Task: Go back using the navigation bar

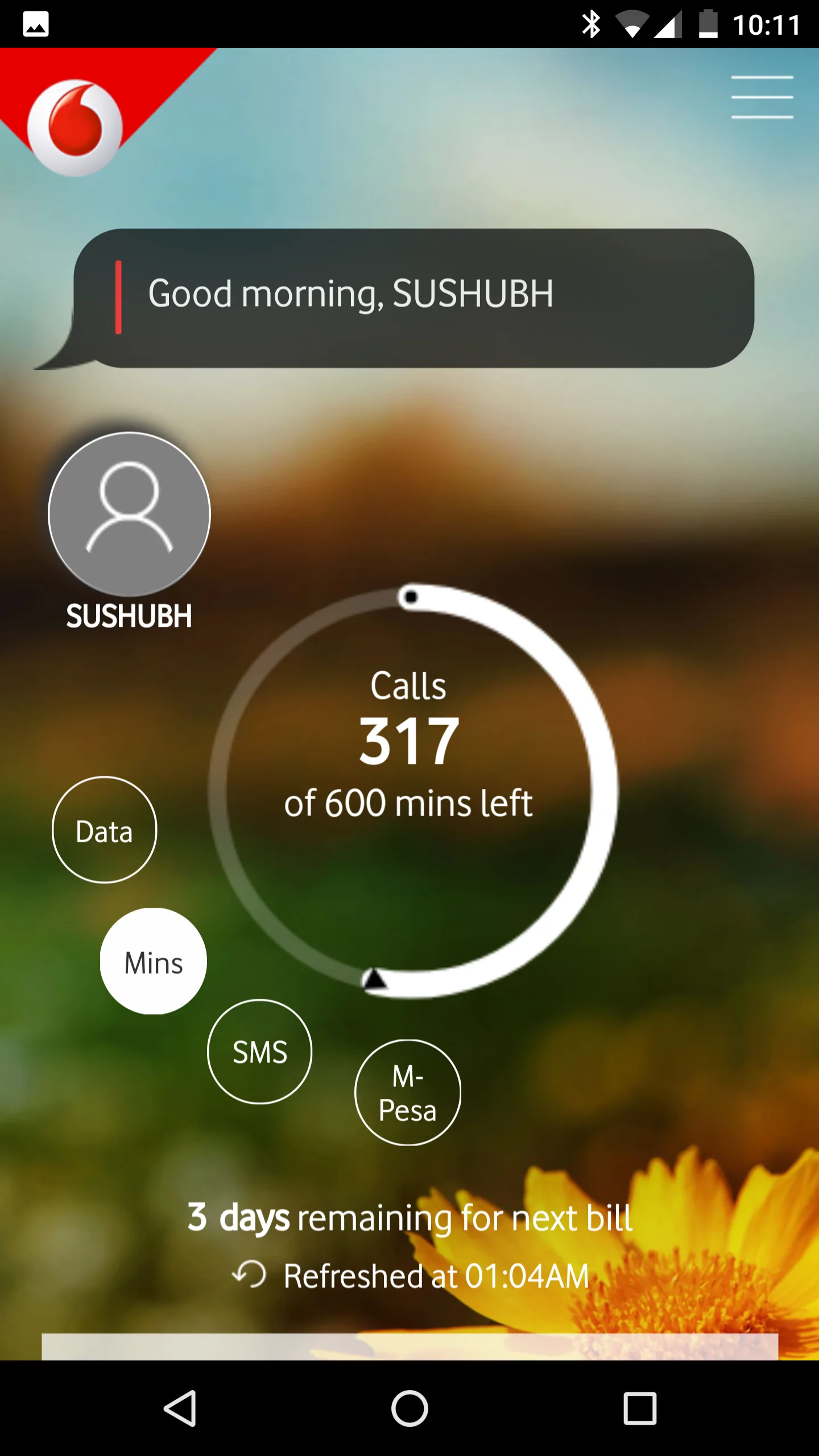Action: point(180,1408)
